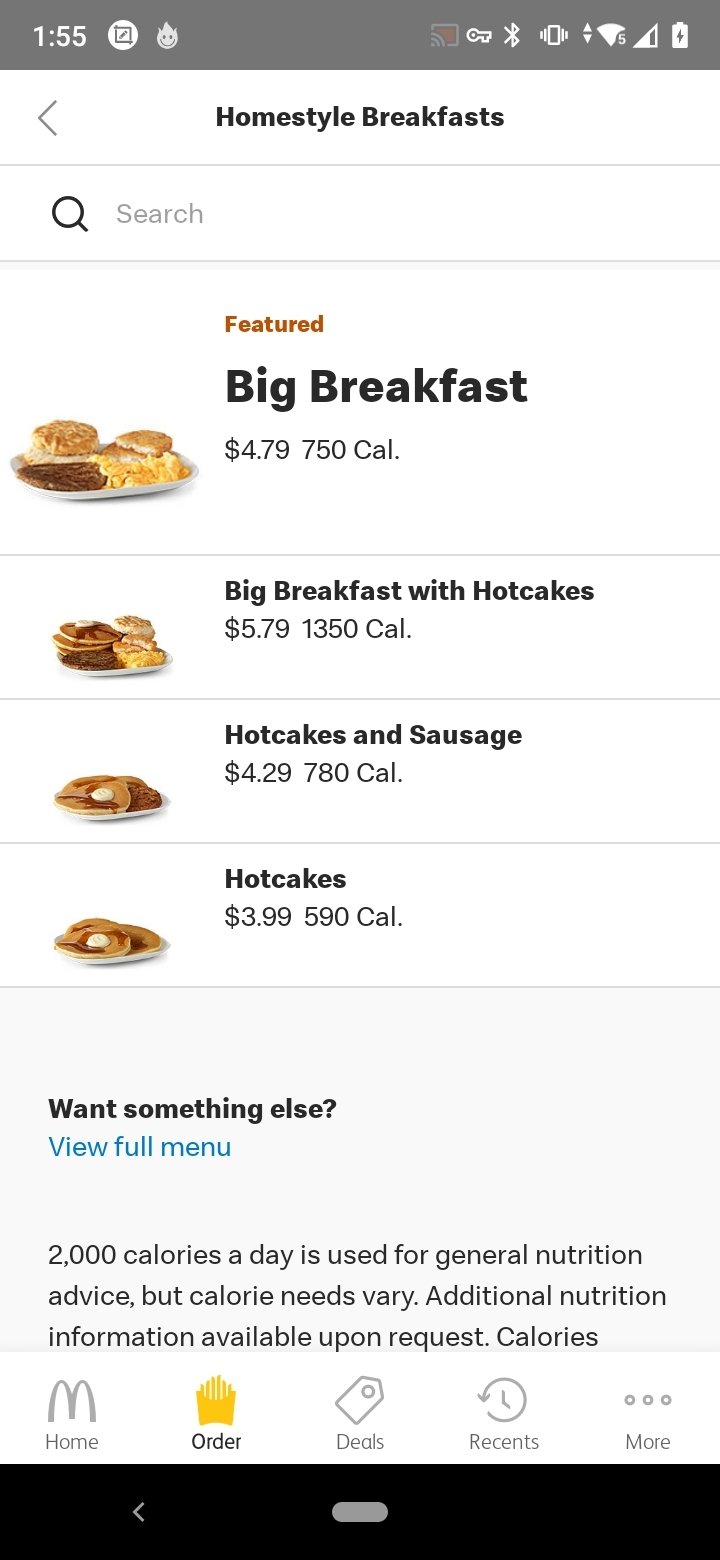Open the featured Big Breakfast item

point(360,412)
